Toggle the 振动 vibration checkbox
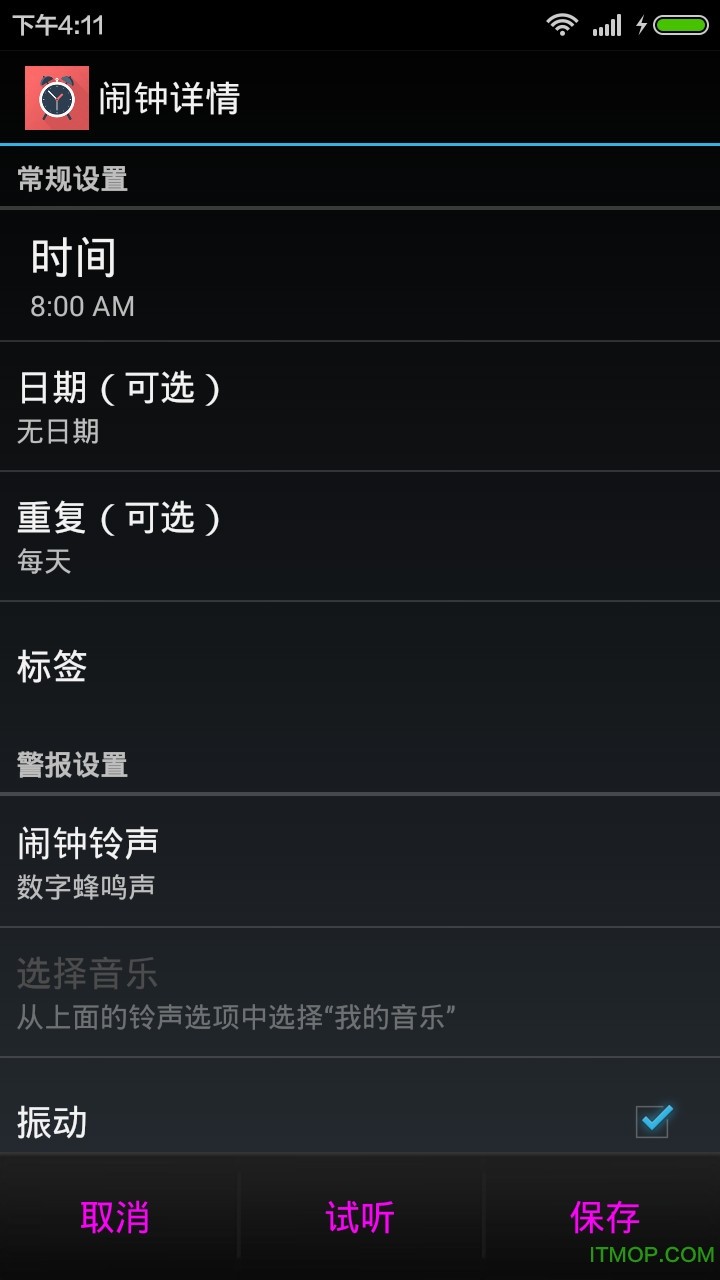 click(x=654, y=1123)
